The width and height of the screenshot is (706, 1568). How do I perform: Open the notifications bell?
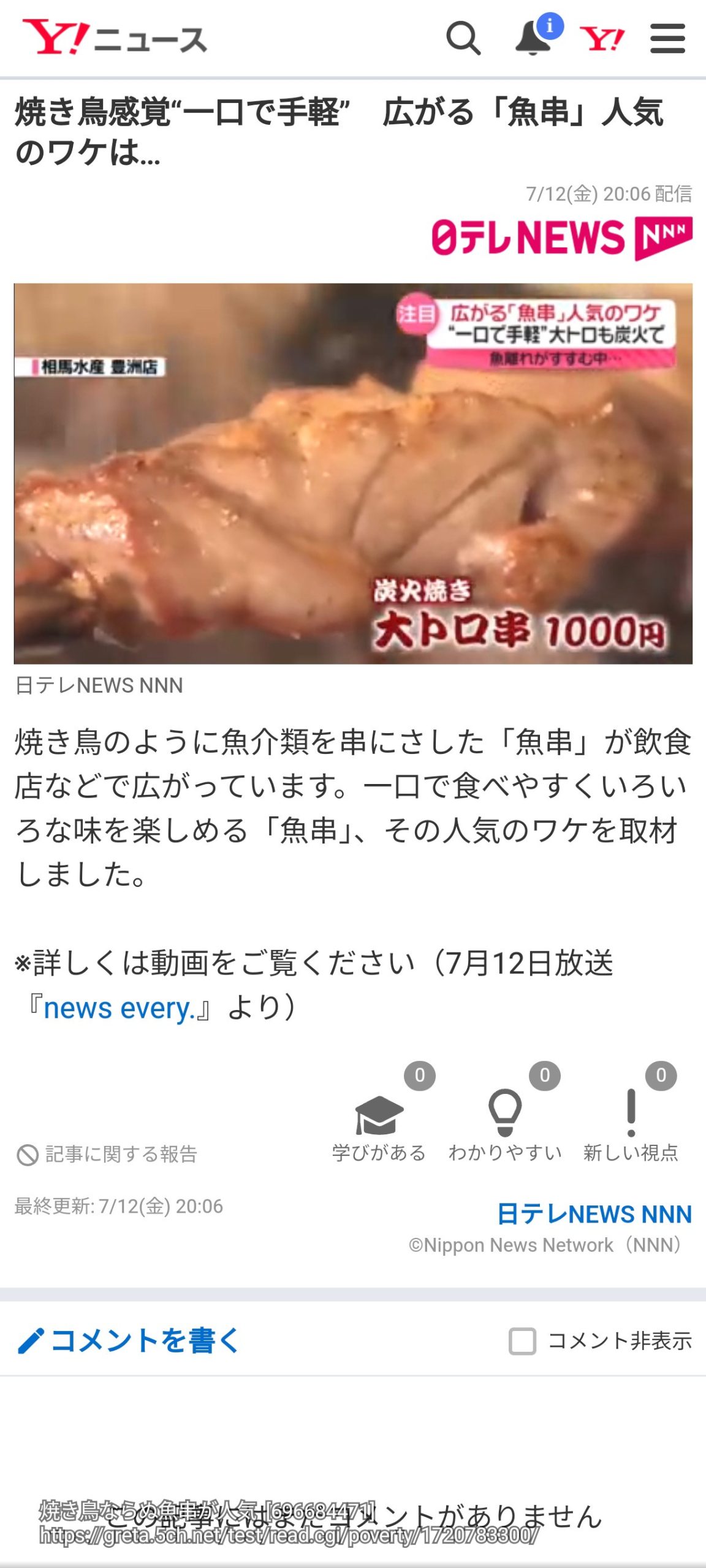pyautogui.click(x=533, y=39)
